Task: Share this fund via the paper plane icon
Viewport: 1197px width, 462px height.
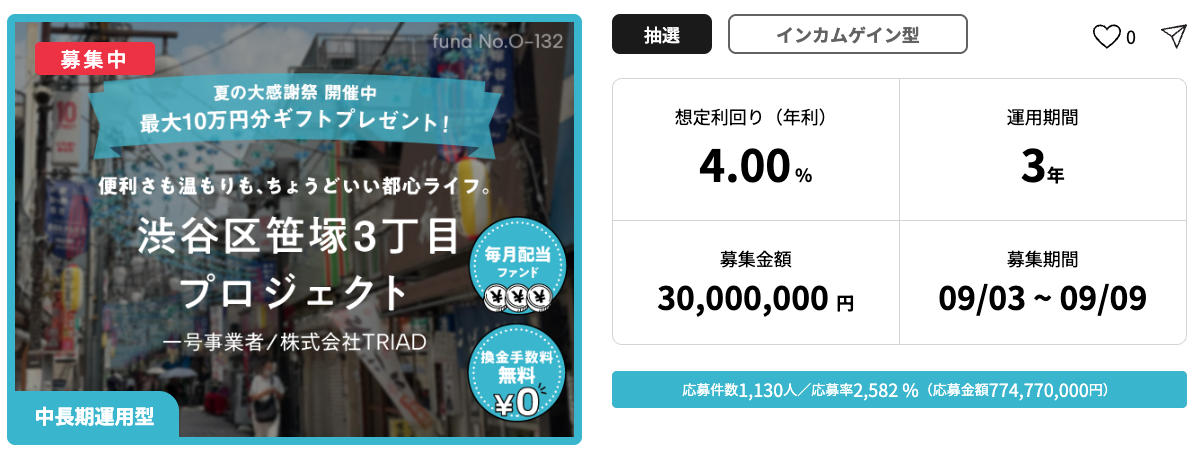Action: coord(1173,36)
